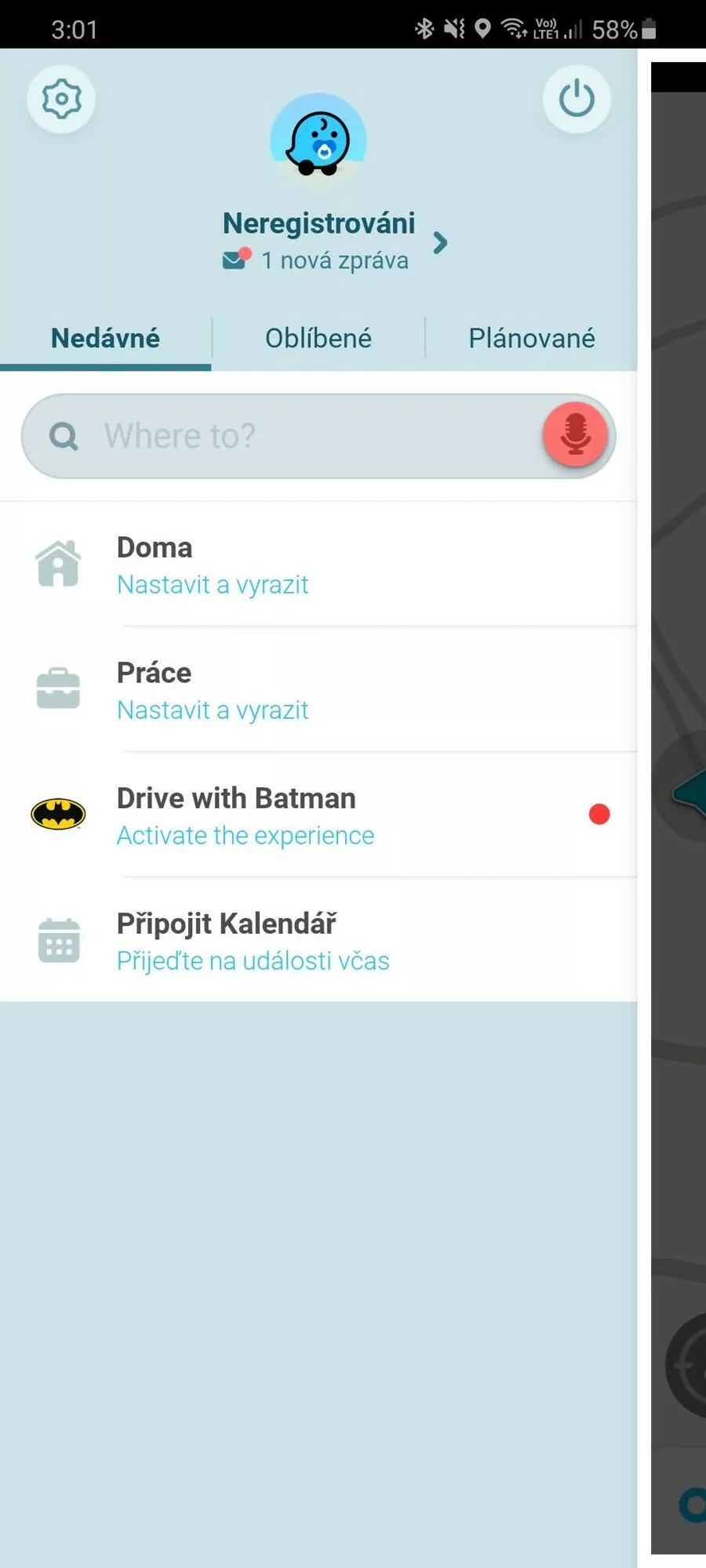Set the Doma home address

318,564
